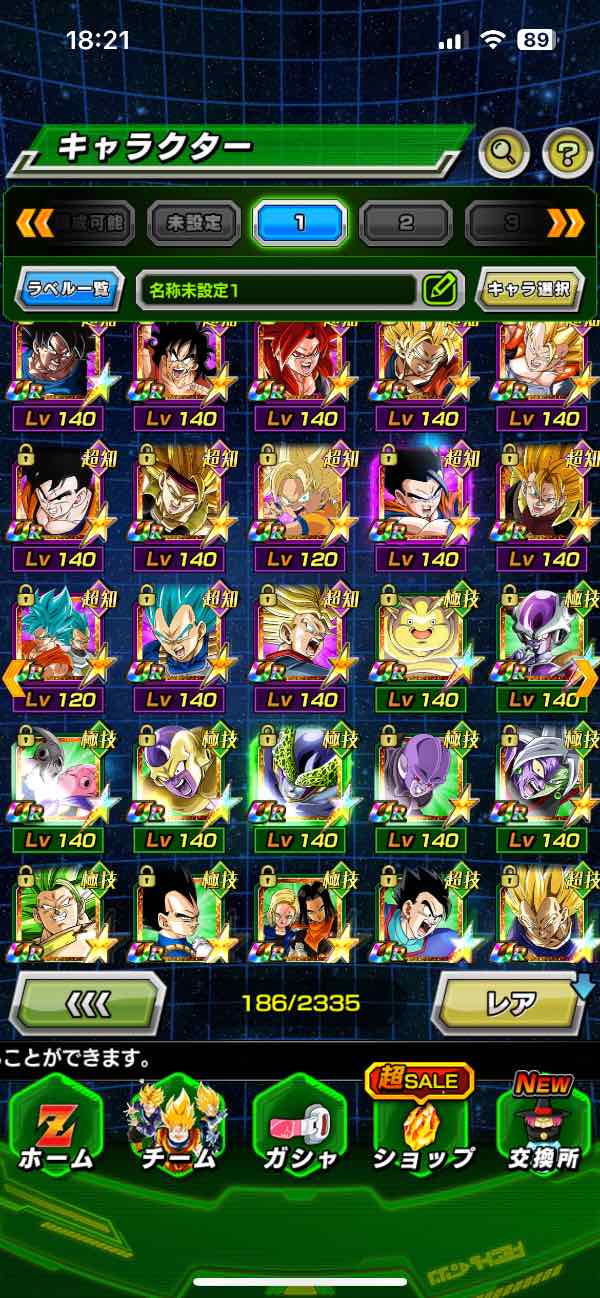Go back with the triple-arrow button
Image resolution: width=600 pixels, height=1298 pixels.
(x=87, y=1002)
